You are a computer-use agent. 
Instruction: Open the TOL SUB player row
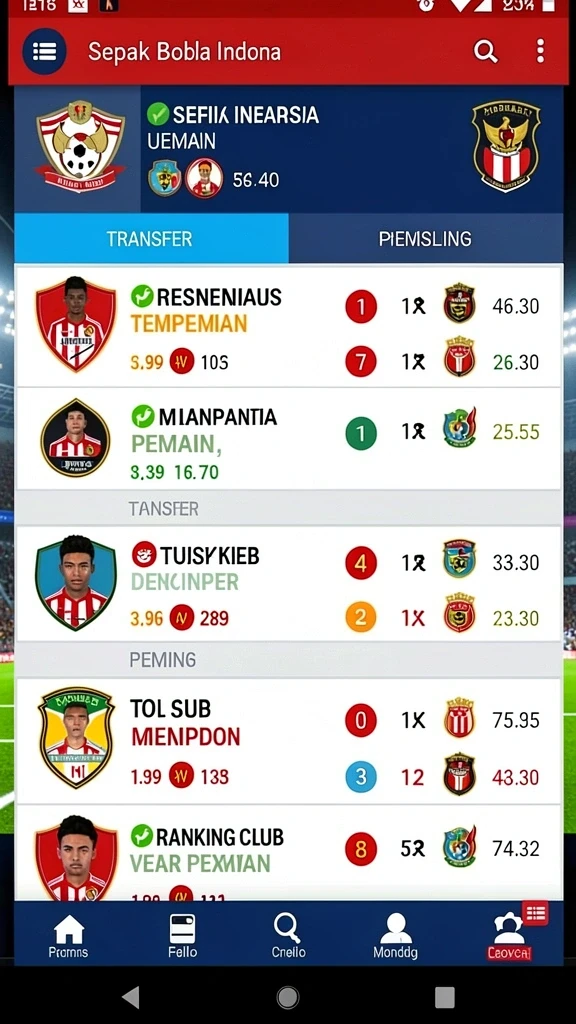(x=288, y=741)
